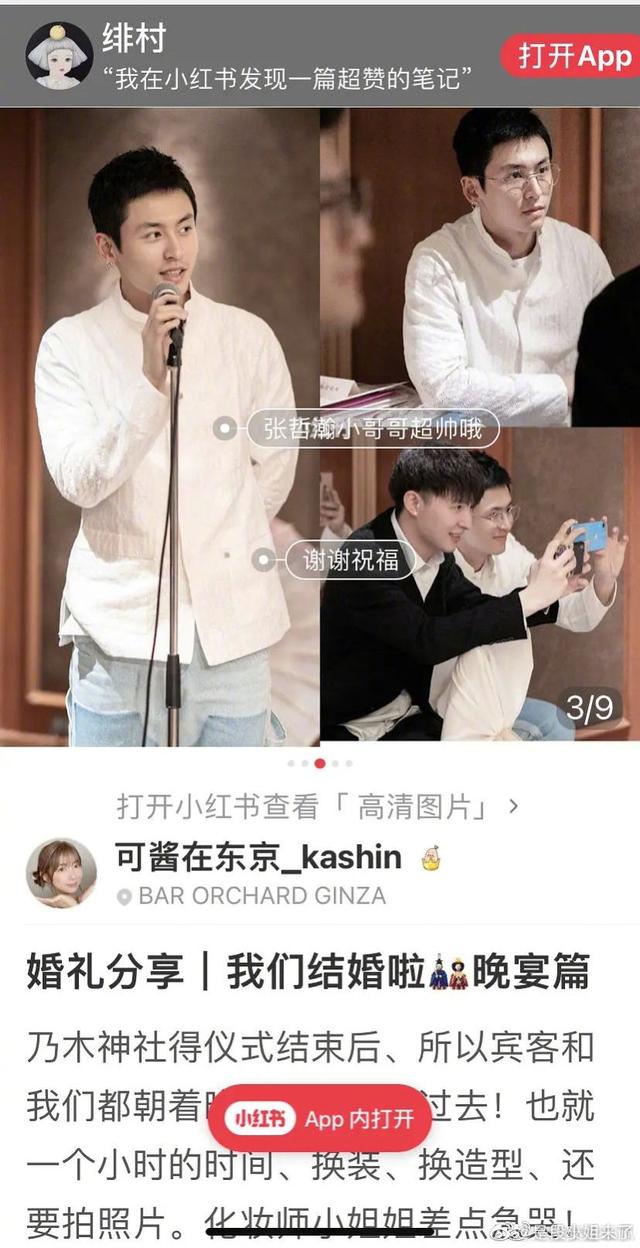Open sharer 绯村's profile avatar
Image resolution: width=640 pixels, height=1248 pixels.
click(x=59, y=56)
